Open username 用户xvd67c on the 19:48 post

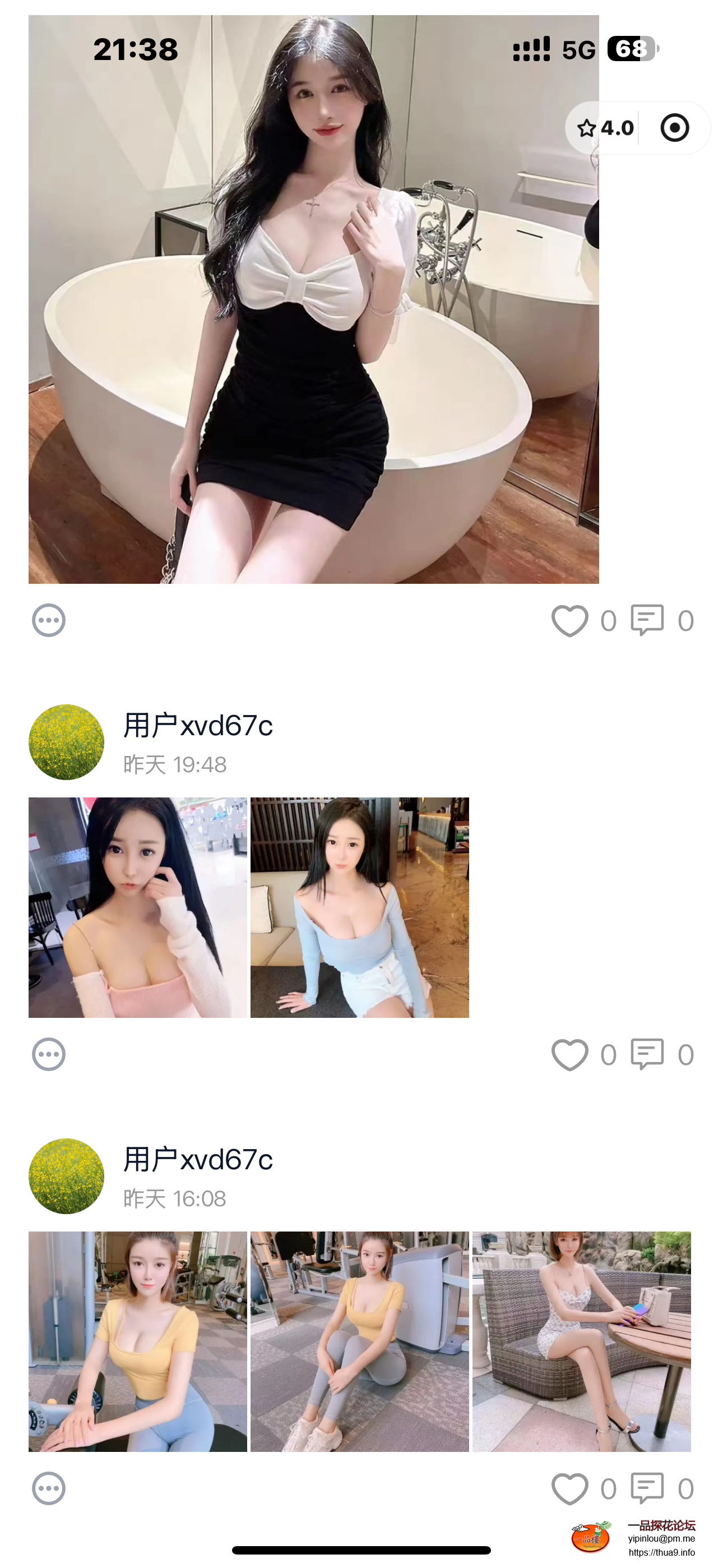pyautogui.click(x=198, y=726)
